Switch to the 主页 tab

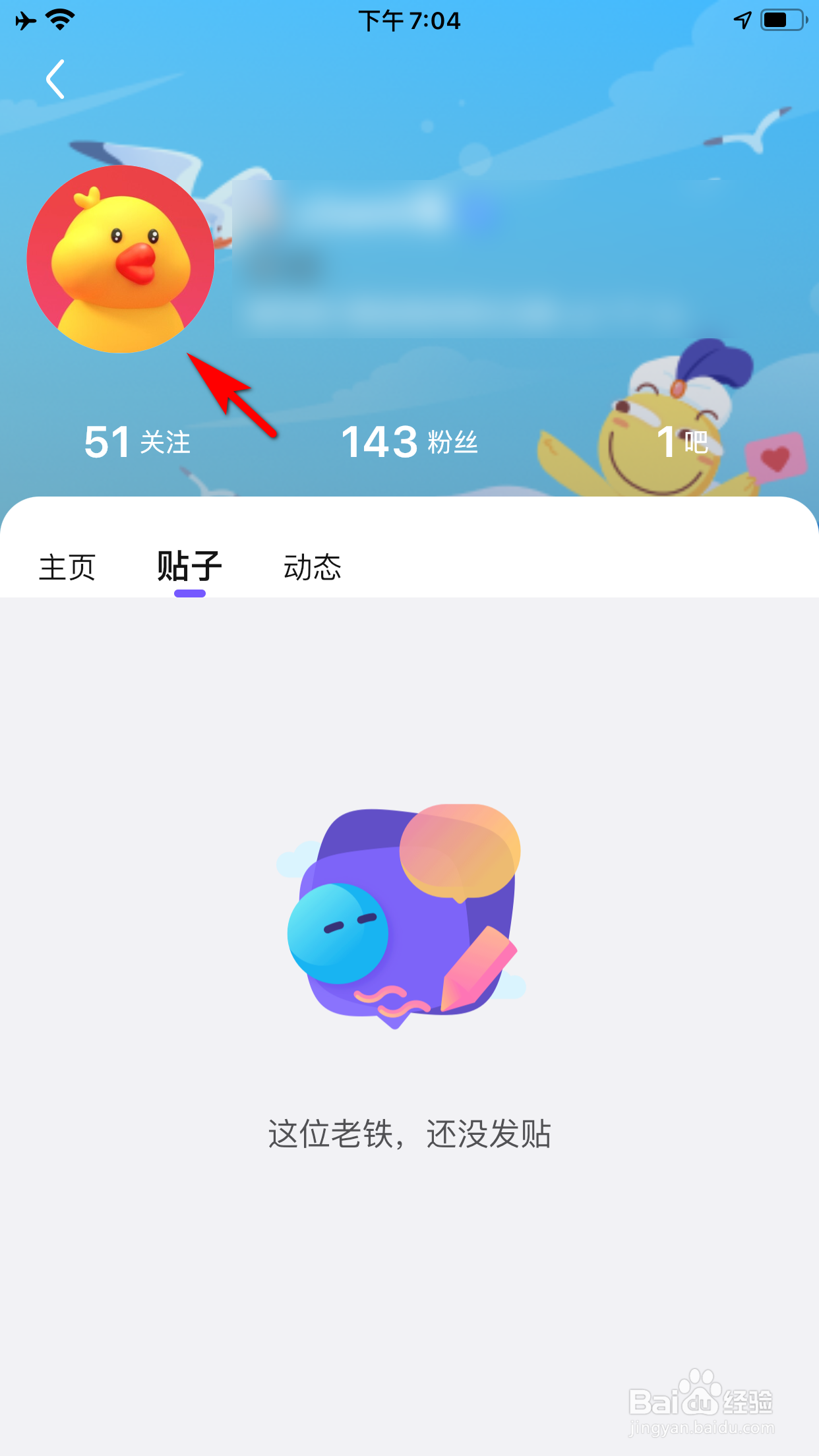67,567
